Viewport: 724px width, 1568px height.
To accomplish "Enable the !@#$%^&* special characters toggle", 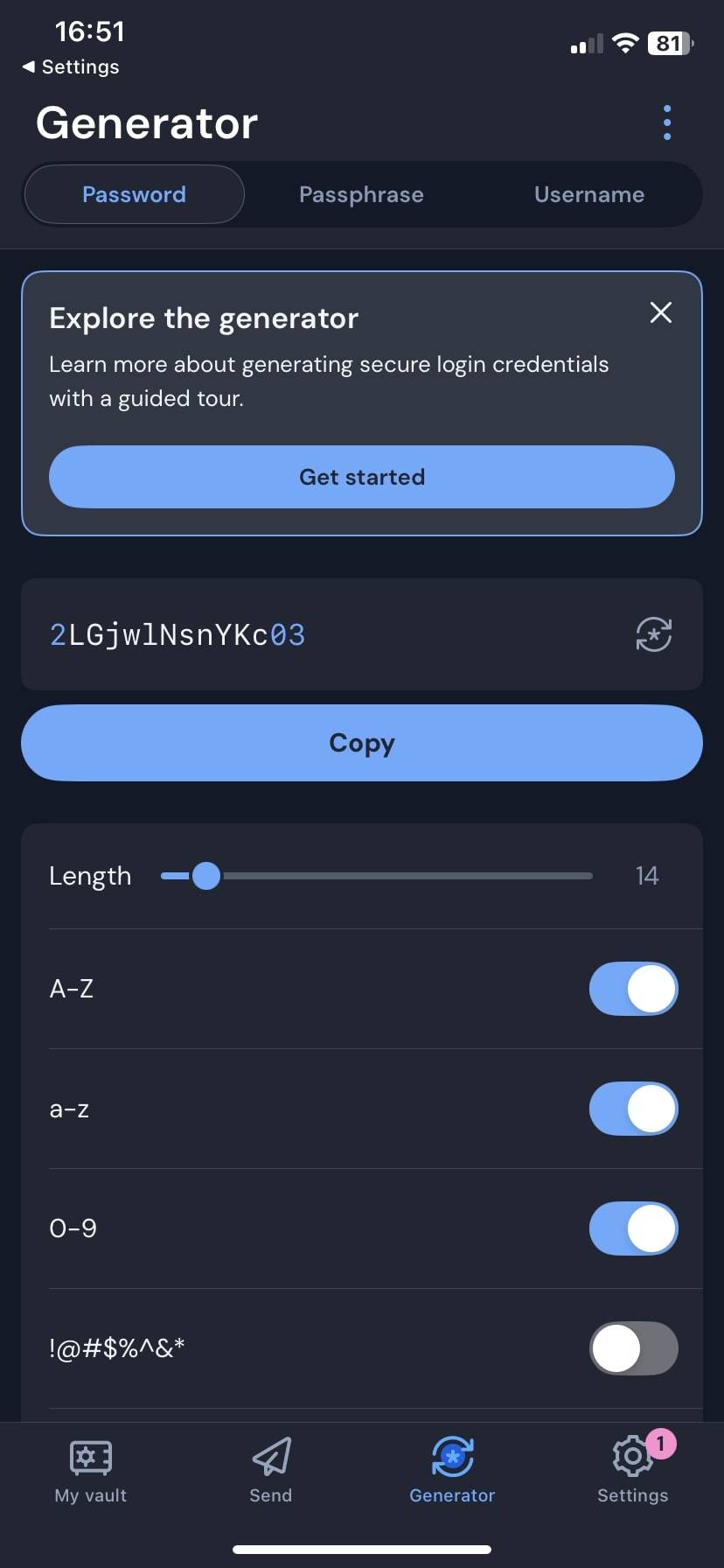I will click(x=633, y=1348).
